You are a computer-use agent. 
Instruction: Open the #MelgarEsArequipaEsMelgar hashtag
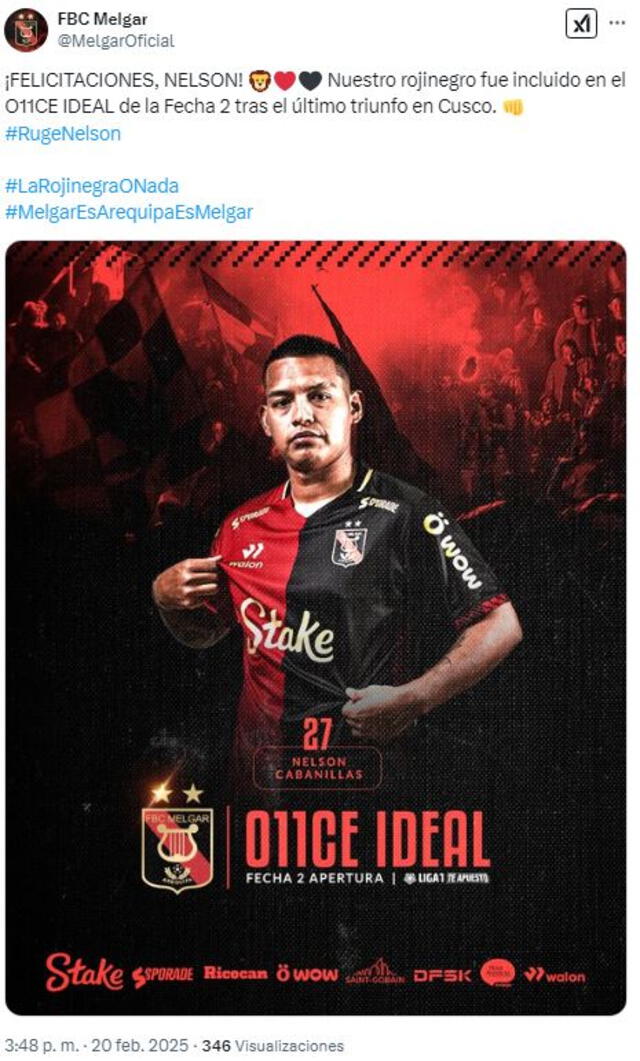tap(129, 212)
